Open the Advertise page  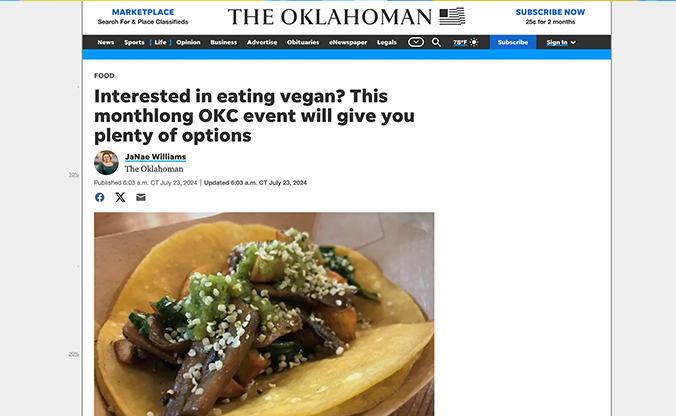coord(262,42)
